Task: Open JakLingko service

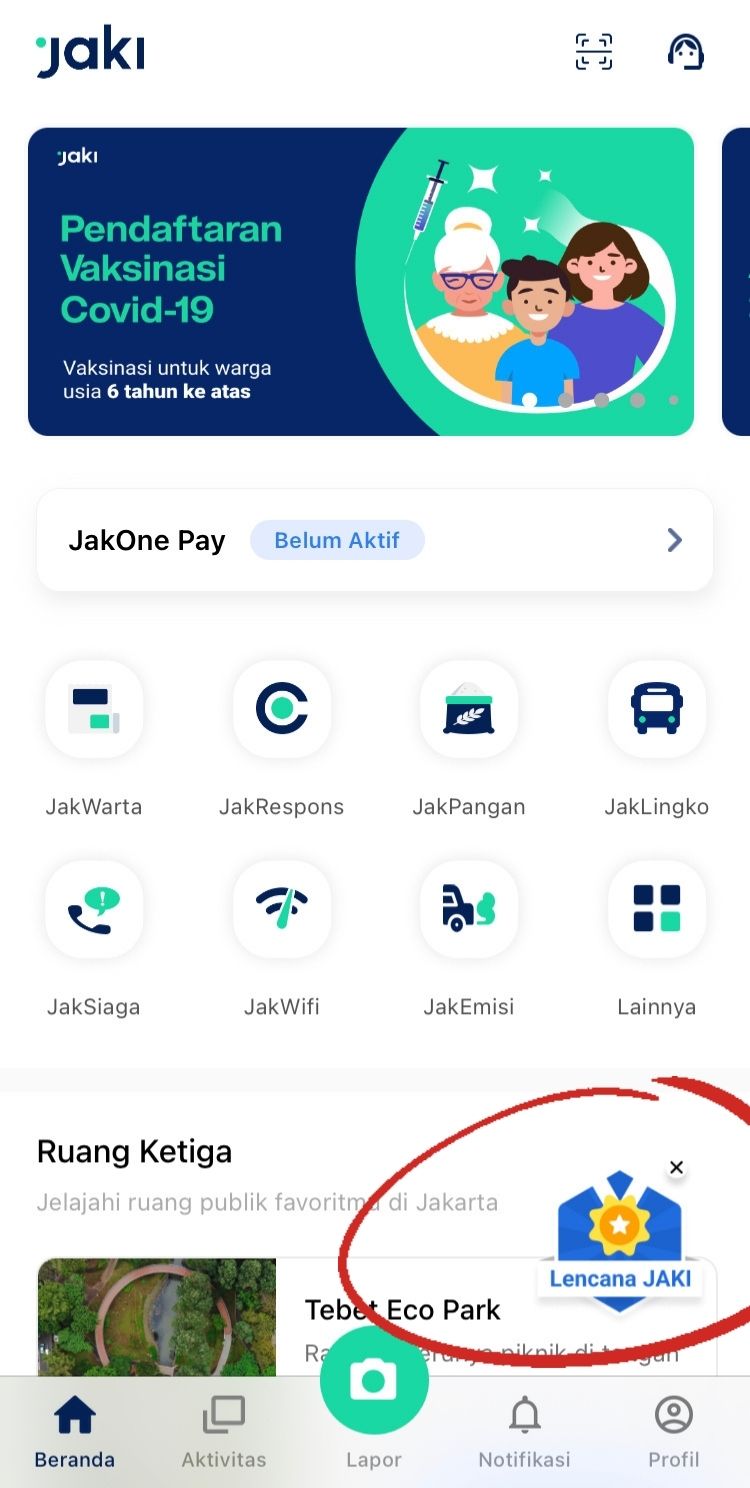Action: (657, 709)
